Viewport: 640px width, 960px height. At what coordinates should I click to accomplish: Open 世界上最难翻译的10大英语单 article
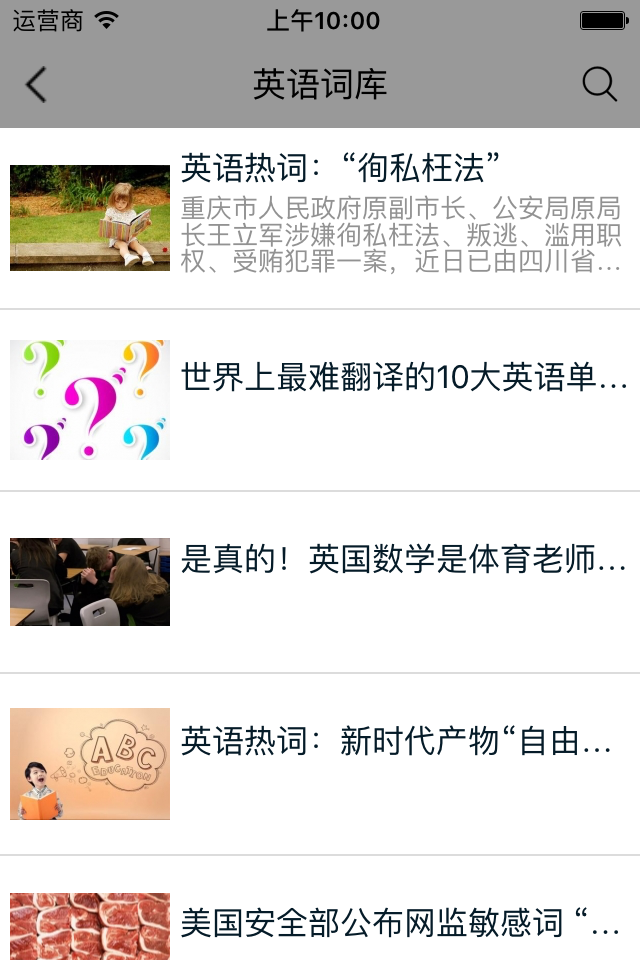(404, 379)
